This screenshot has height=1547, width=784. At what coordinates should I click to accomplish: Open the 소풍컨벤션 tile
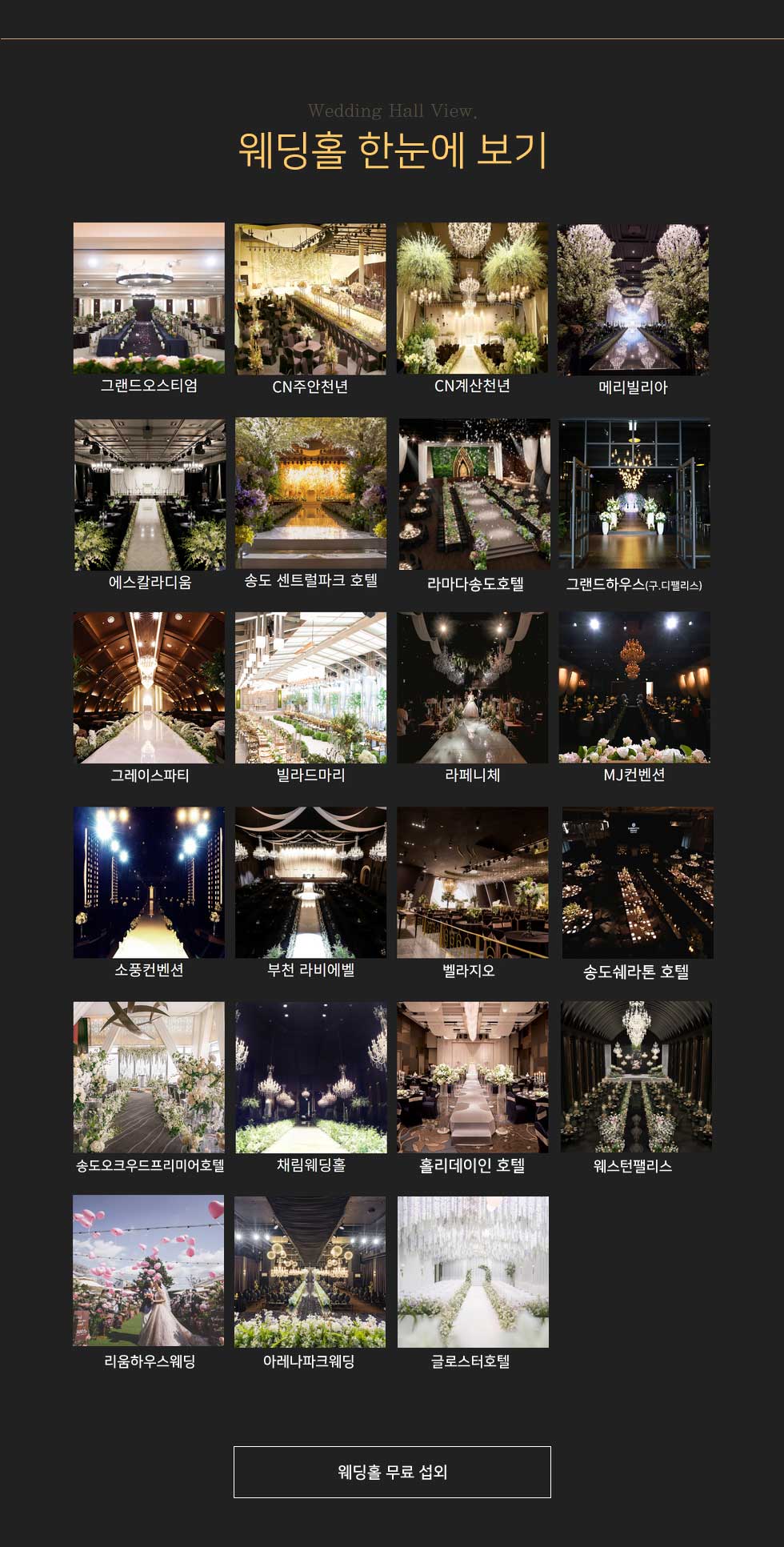pyautogui.click(x=149, y=882)
